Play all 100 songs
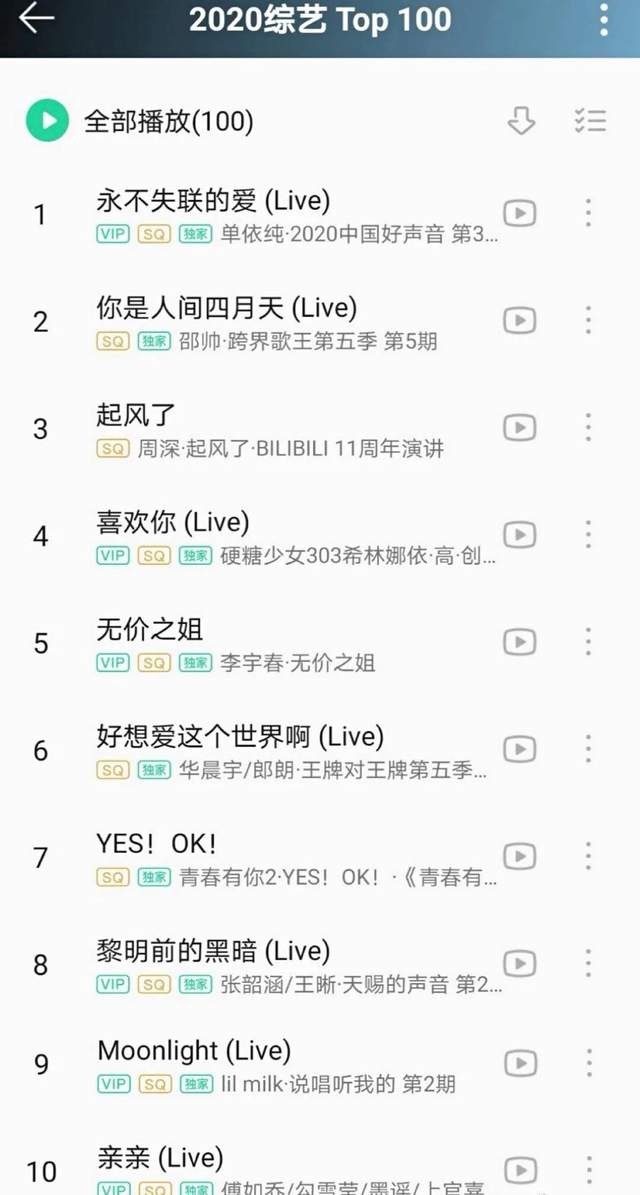Screen dimensions: 640x1195 click(x=47, y=121)
